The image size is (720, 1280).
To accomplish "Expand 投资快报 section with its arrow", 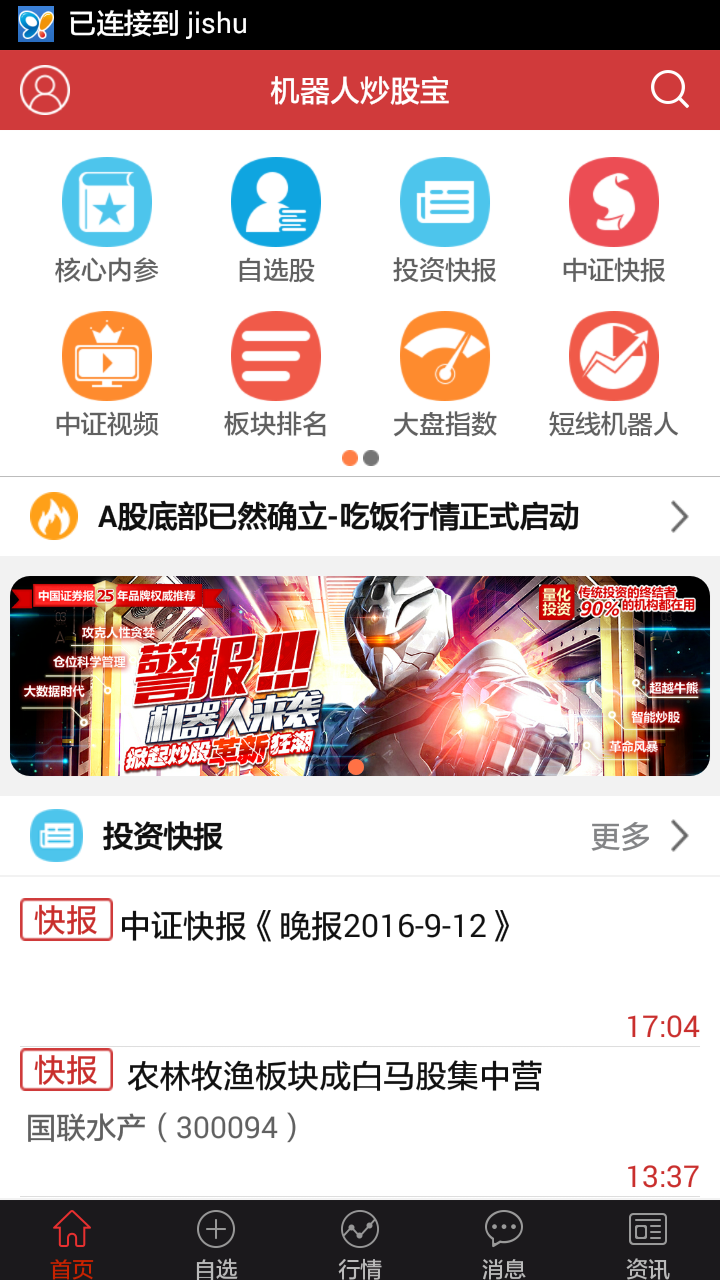I will click(x=679, y=837).
